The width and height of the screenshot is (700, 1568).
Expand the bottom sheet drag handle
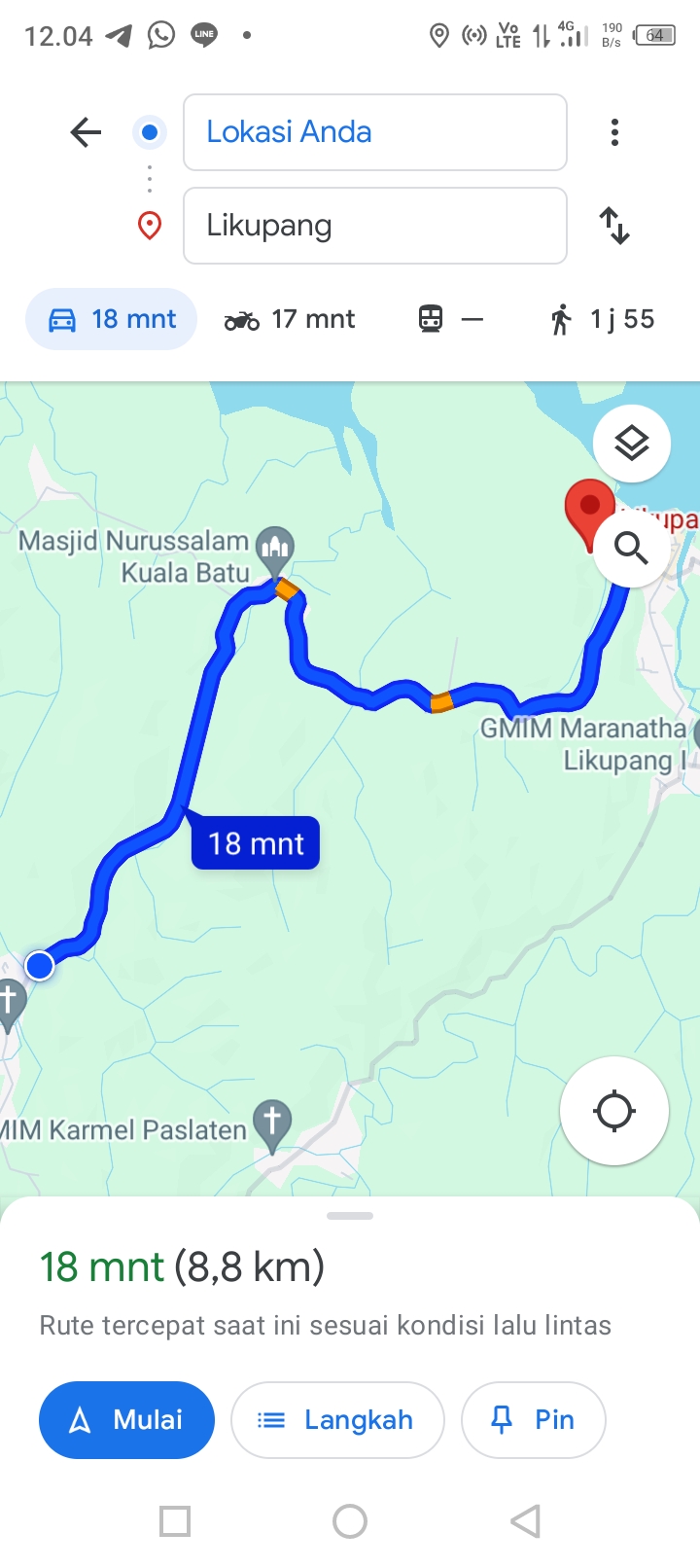(350, 1216)
